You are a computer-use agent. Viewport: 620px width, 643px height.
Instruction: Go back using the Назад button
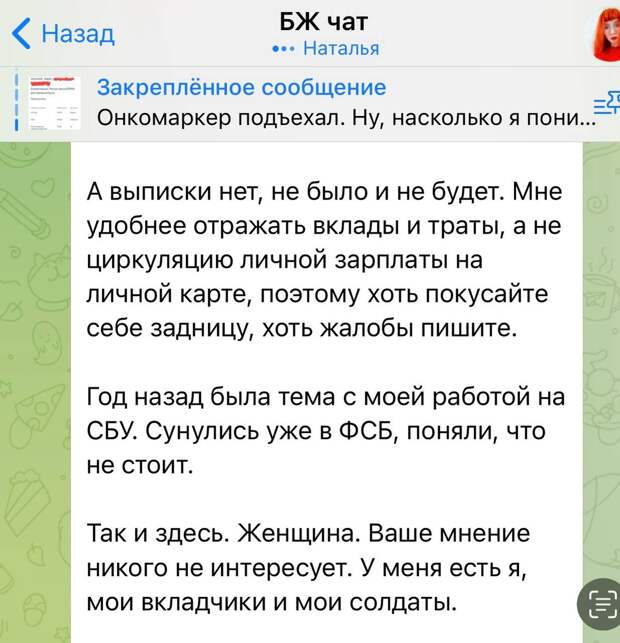click(x=63, y=35)
